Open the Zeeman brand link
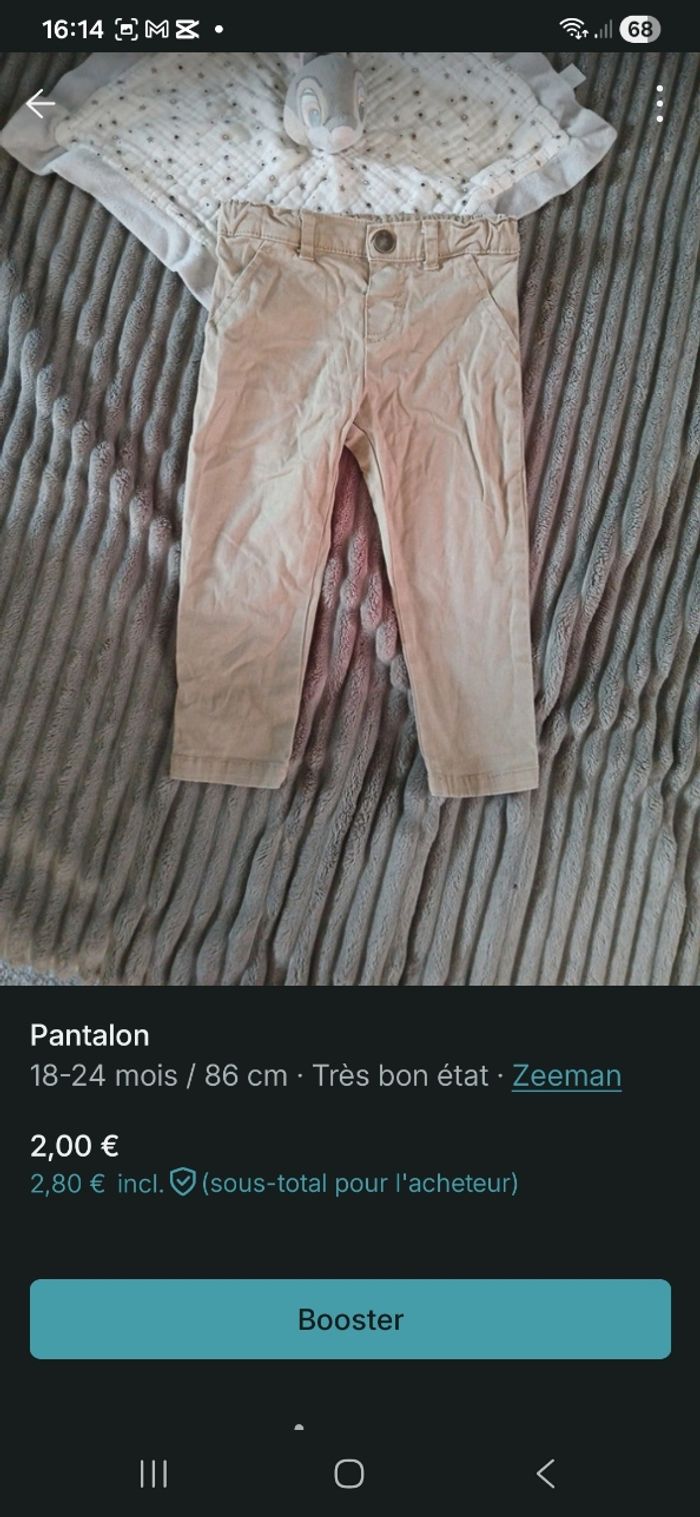This screenshot has width=700, height=1517. click(x=566, y=1075)
